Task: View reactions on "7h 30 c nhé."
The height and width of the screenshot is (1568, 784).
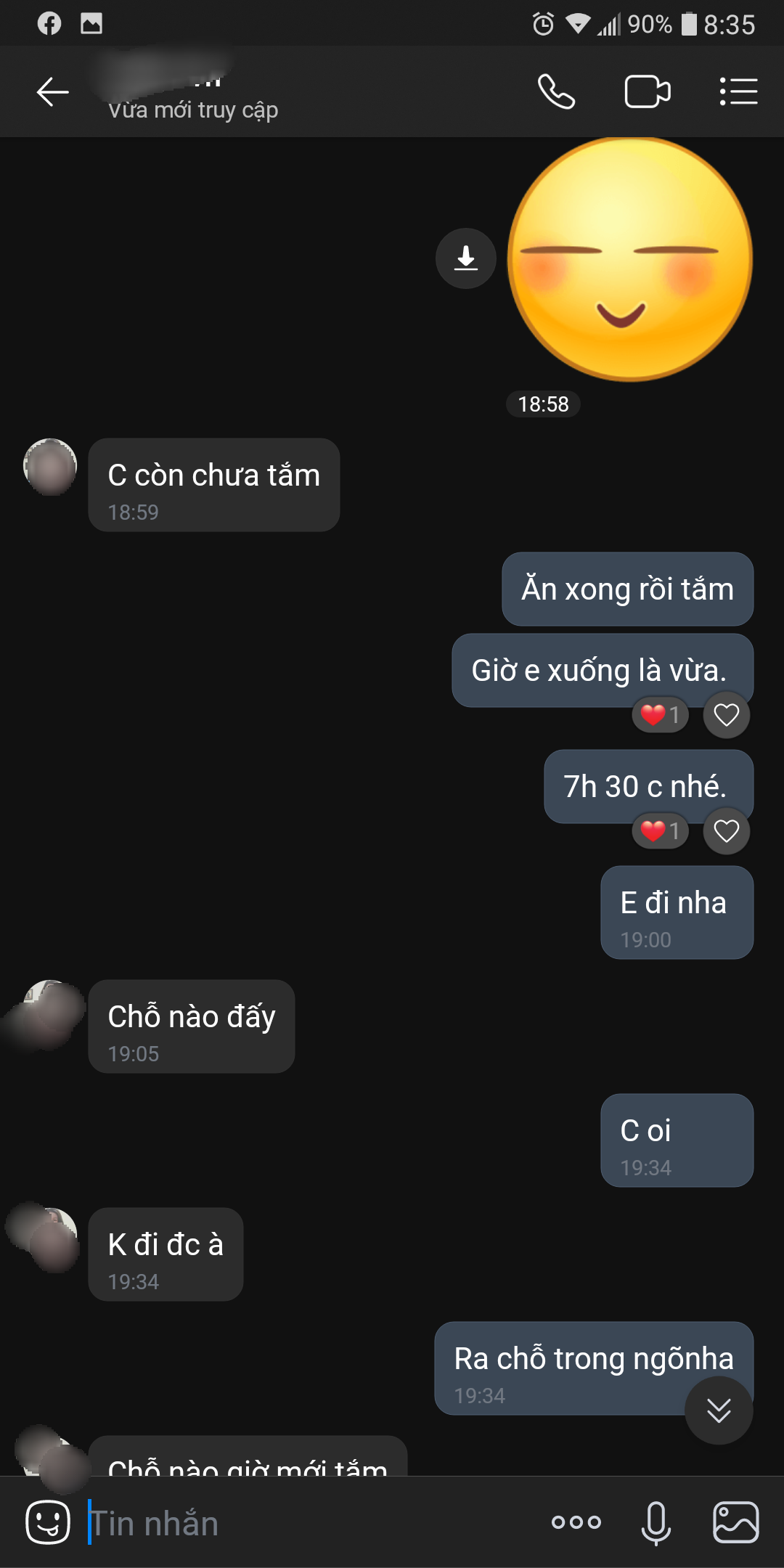Action: [x=660, y=831]
